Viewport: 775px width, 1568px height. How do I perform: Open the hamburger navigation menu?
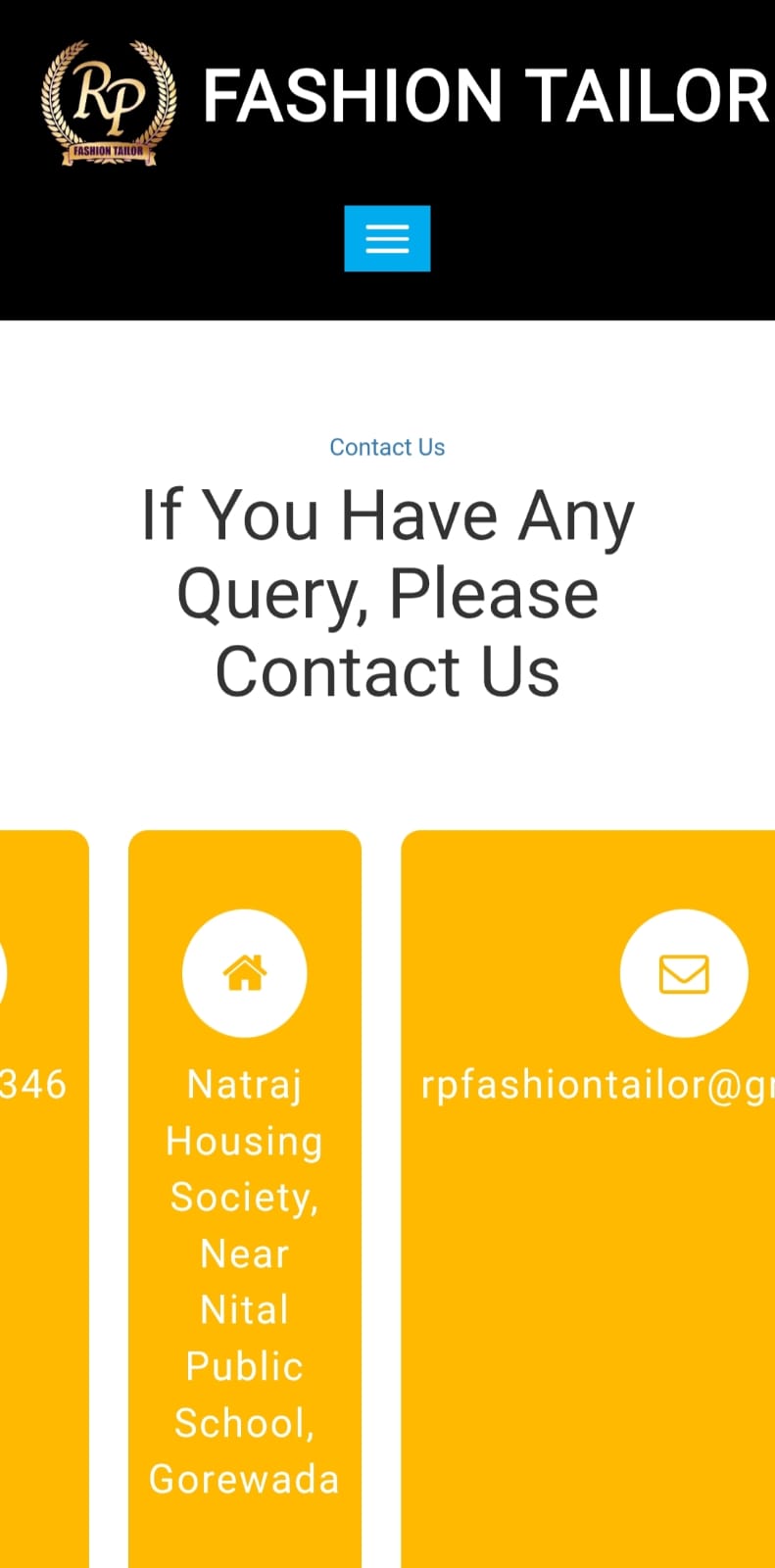[x=387, y=238]
